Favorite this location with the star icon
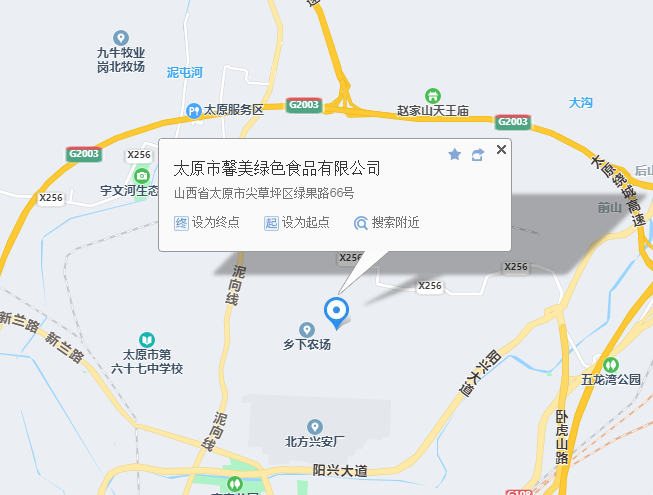The image size is (653, 495). pos(454,154)
